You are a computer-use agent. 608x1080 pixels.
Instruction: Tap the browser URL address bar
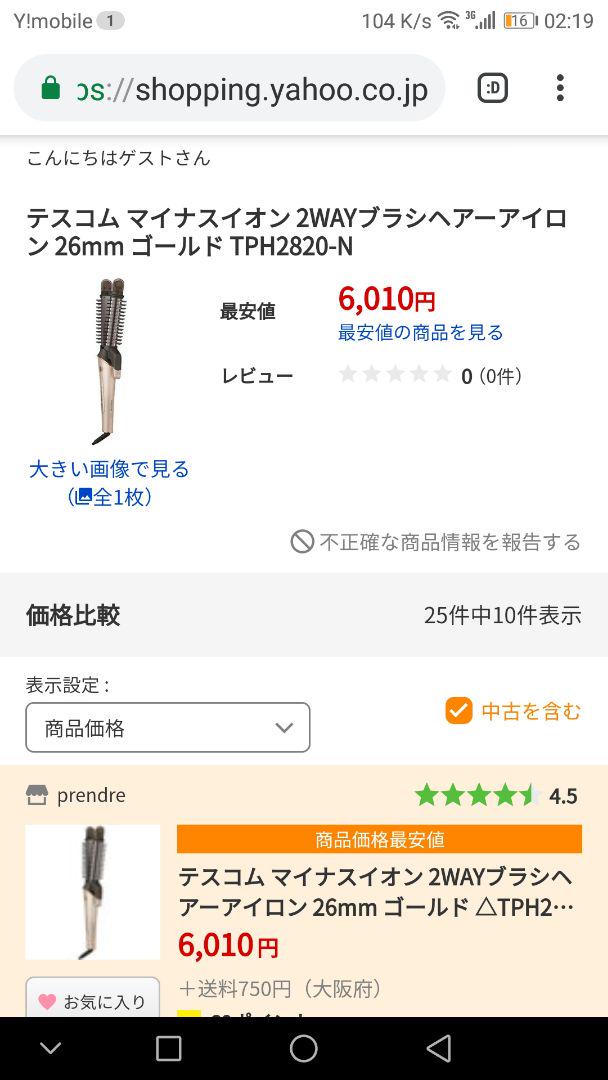click(250, 90)
